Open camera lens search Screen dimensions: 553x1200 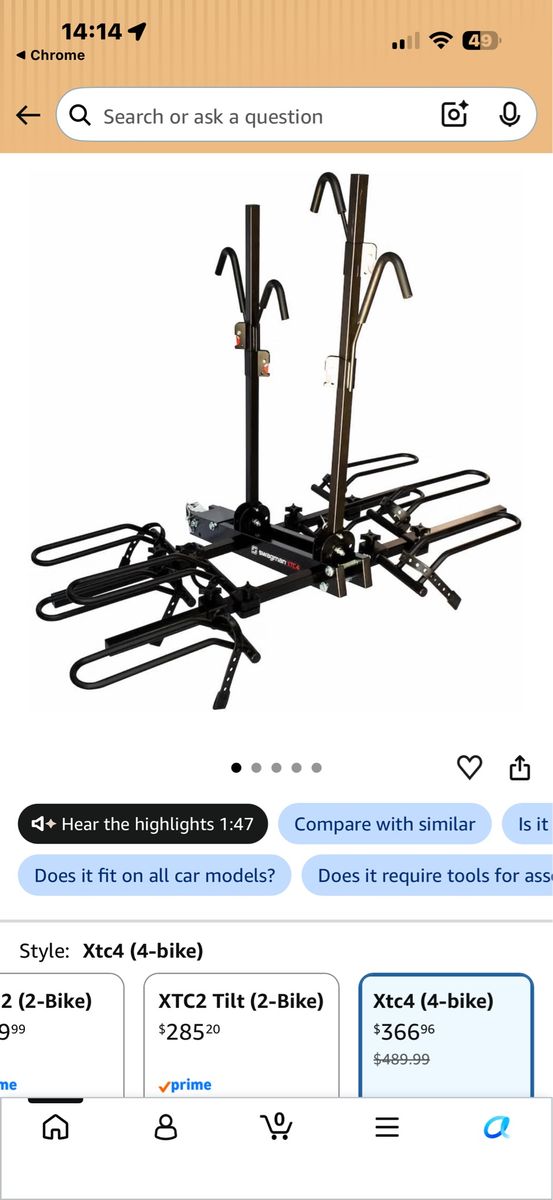coord(455,116)
